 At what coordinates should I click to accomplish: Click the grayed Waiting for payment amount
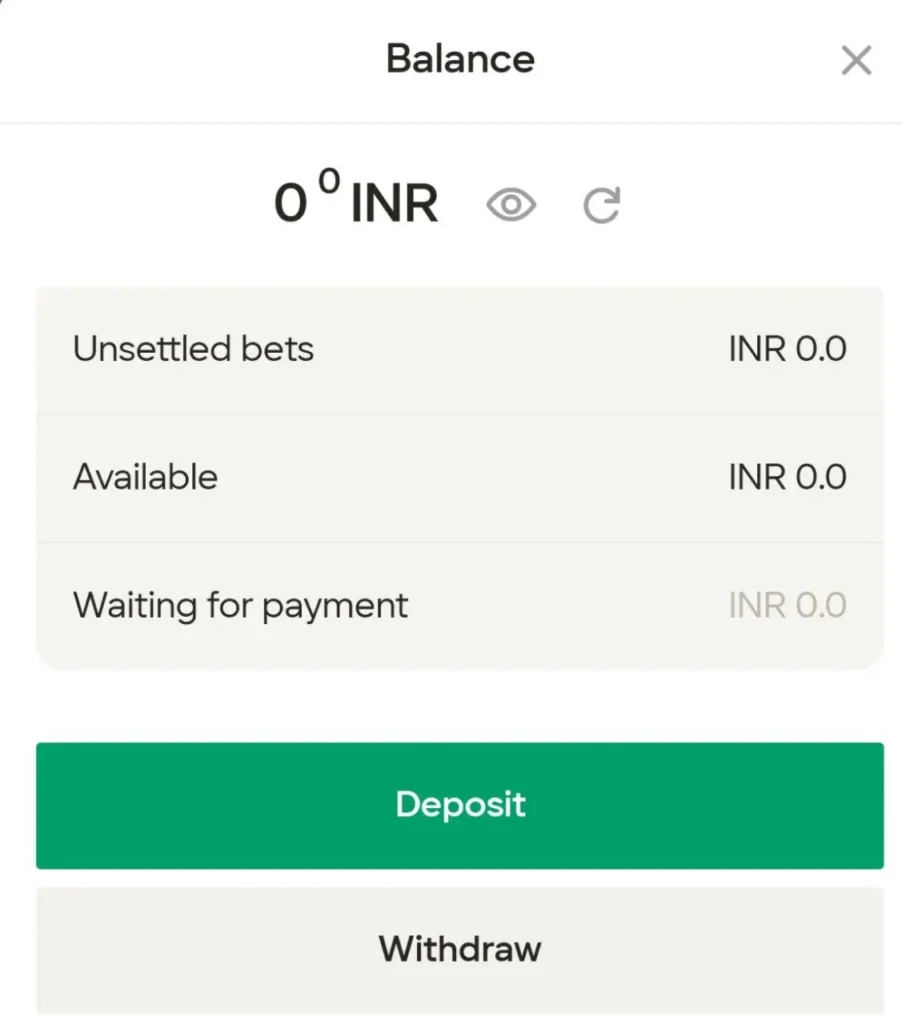789,605
